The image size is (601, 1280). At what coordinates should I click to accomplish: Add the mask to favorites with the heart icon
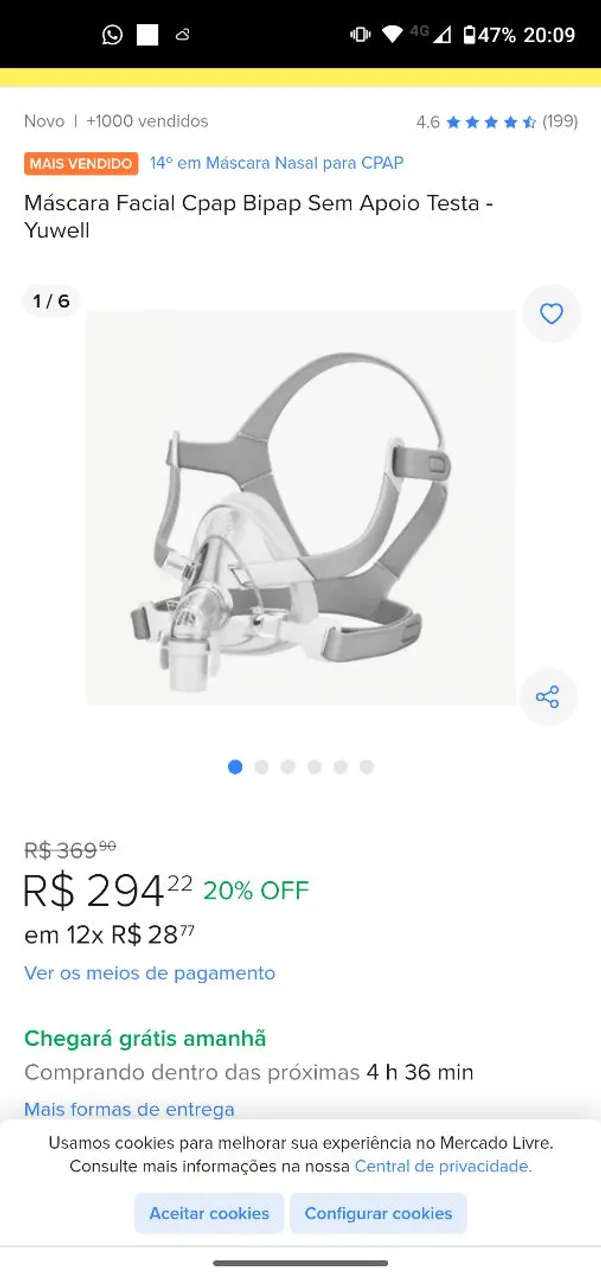tap(551, 314)
